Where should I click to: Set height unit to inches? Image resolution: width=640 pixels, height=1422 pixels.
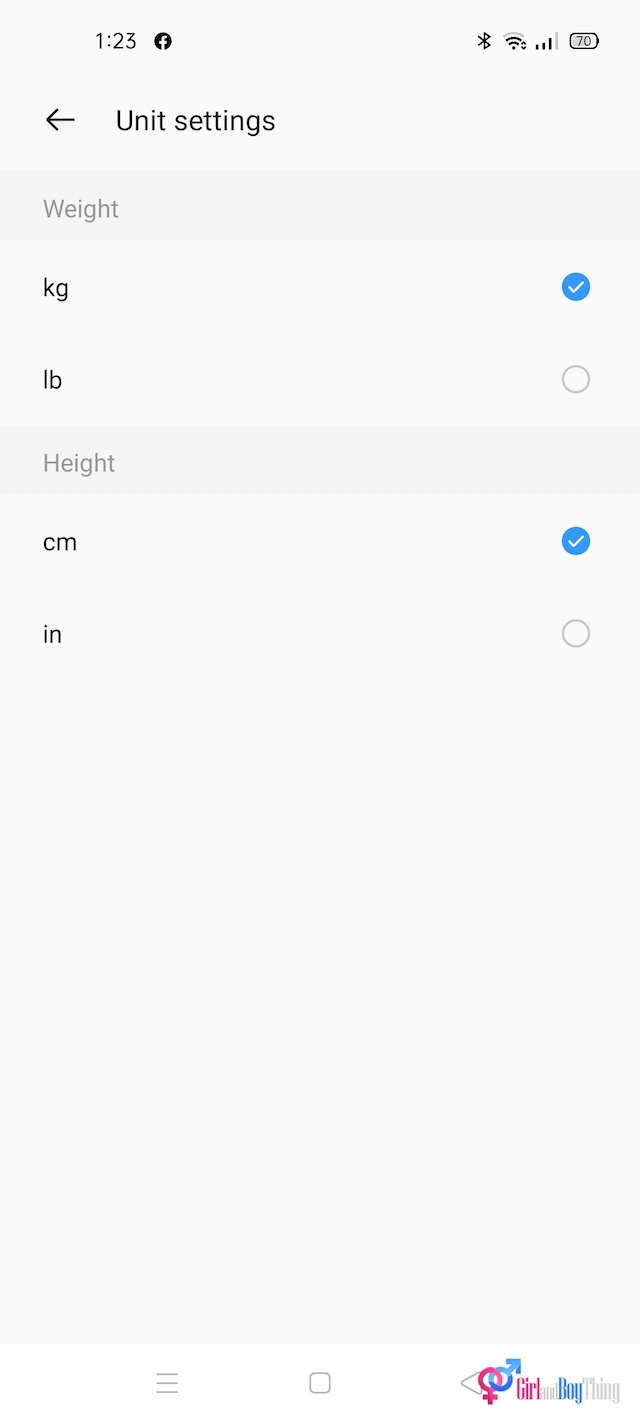click(575, 634)
